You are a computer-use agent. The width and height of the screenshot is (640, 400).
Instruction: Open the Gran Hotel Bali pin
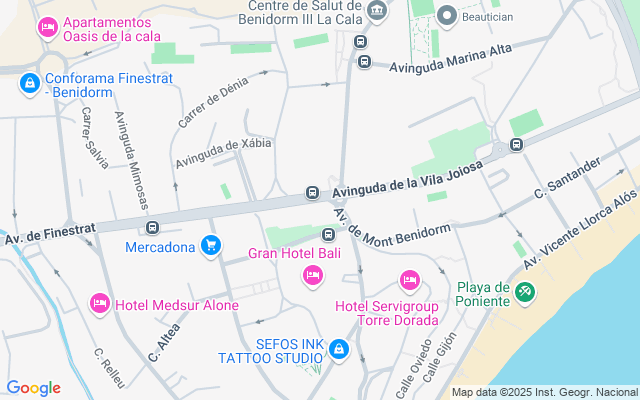pyautogui.click(x=313, y=275)
